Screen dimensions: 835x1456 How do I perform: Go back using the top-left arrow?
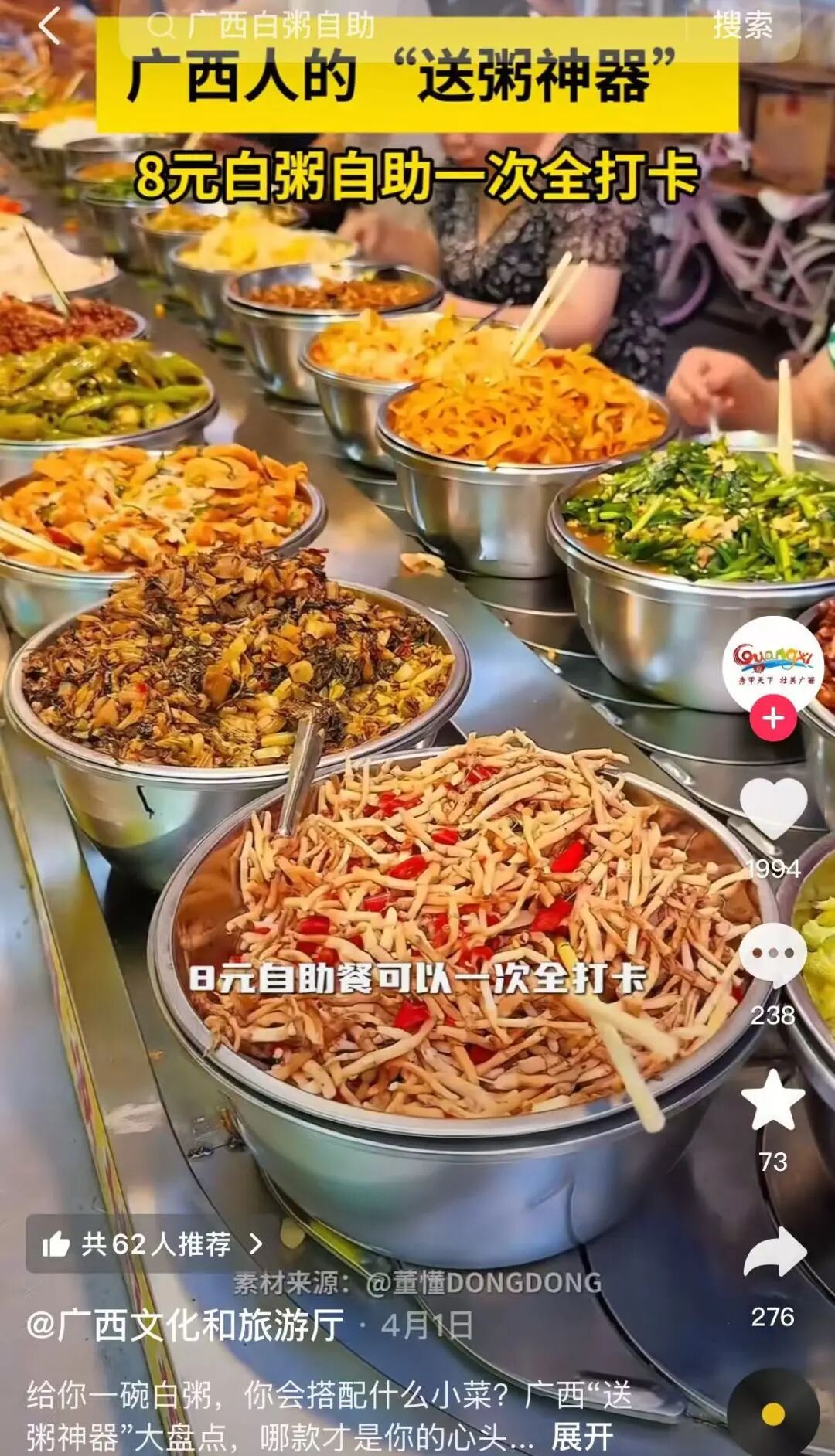pos(49,26)
